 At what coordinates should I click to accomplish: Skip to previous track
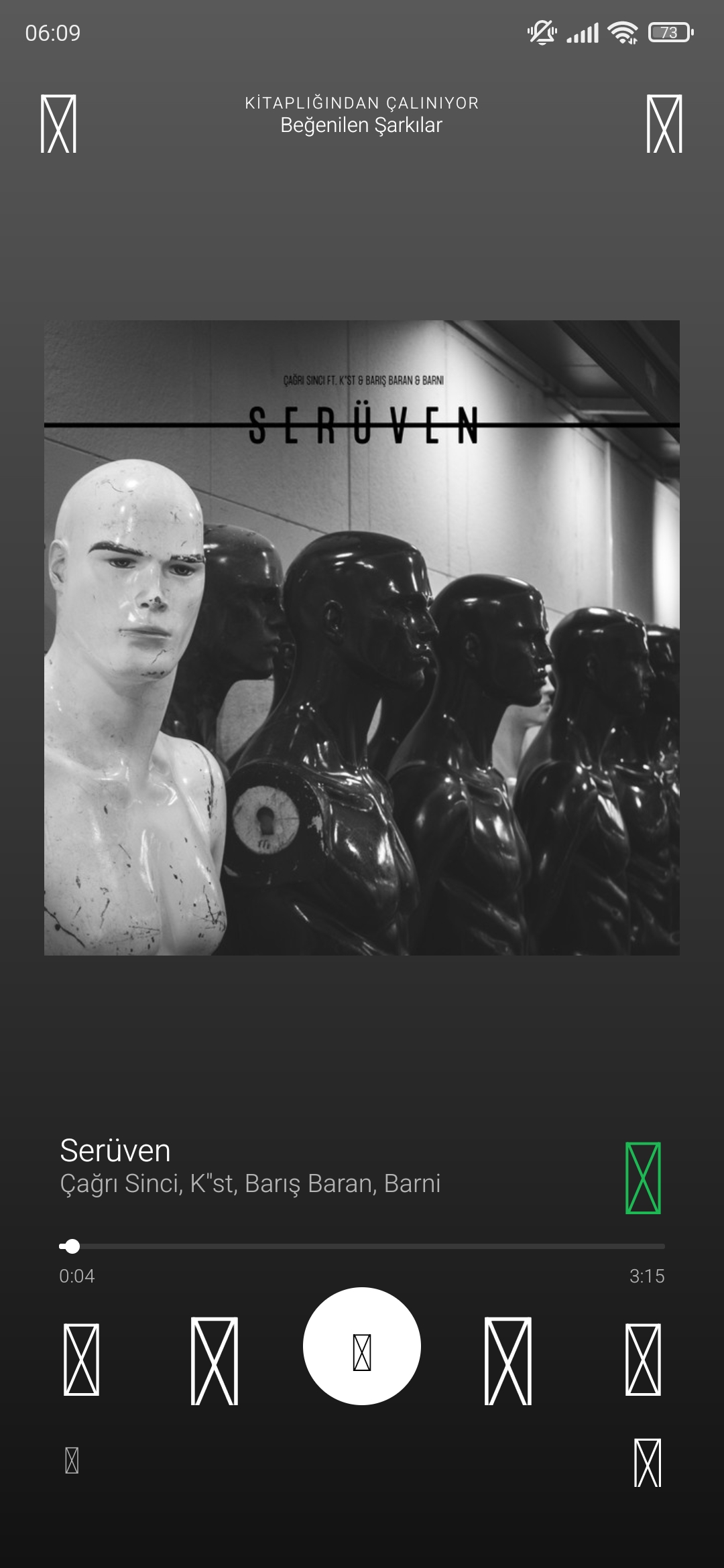(x=215, y=1360)
